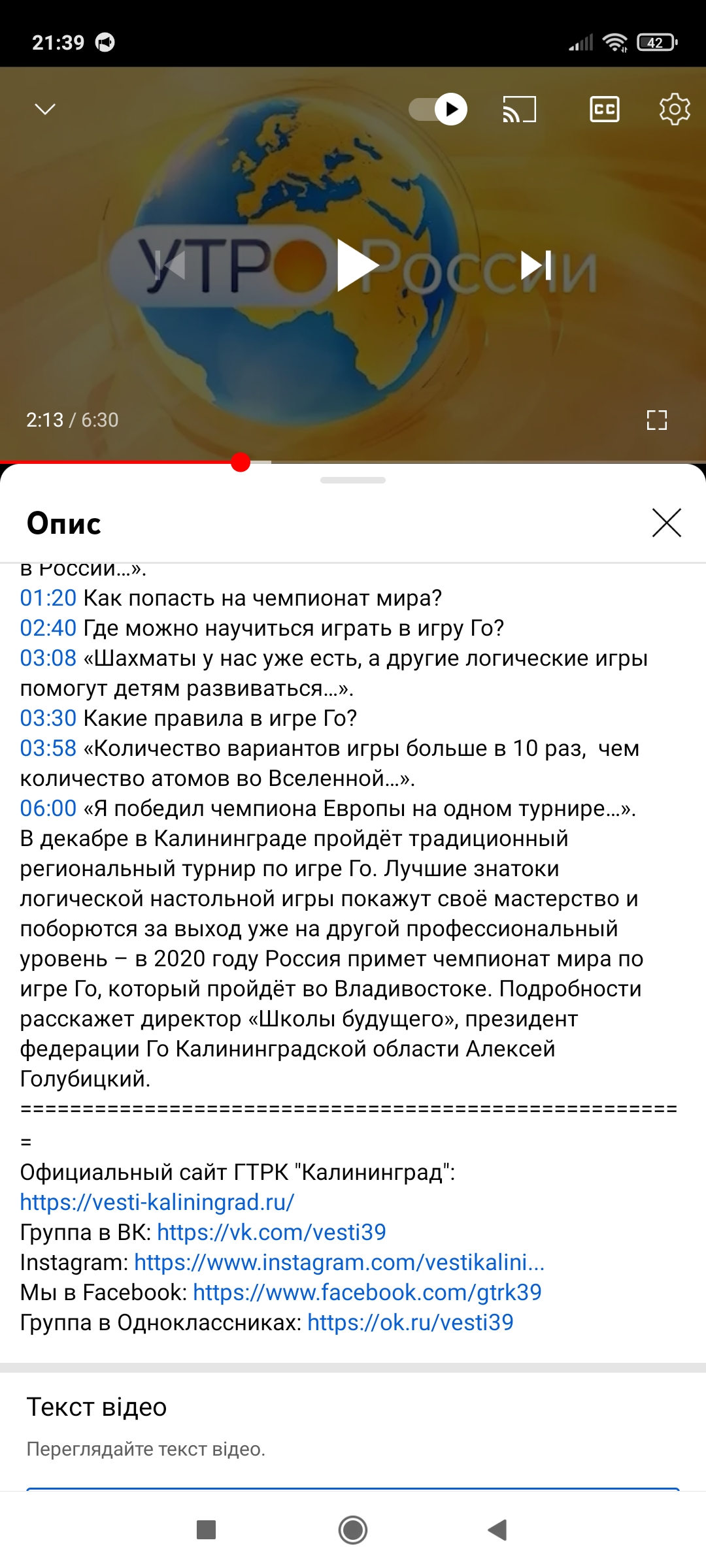Cast the video to a device
This screenshot has height=1568, width=706.
point(519,109)
